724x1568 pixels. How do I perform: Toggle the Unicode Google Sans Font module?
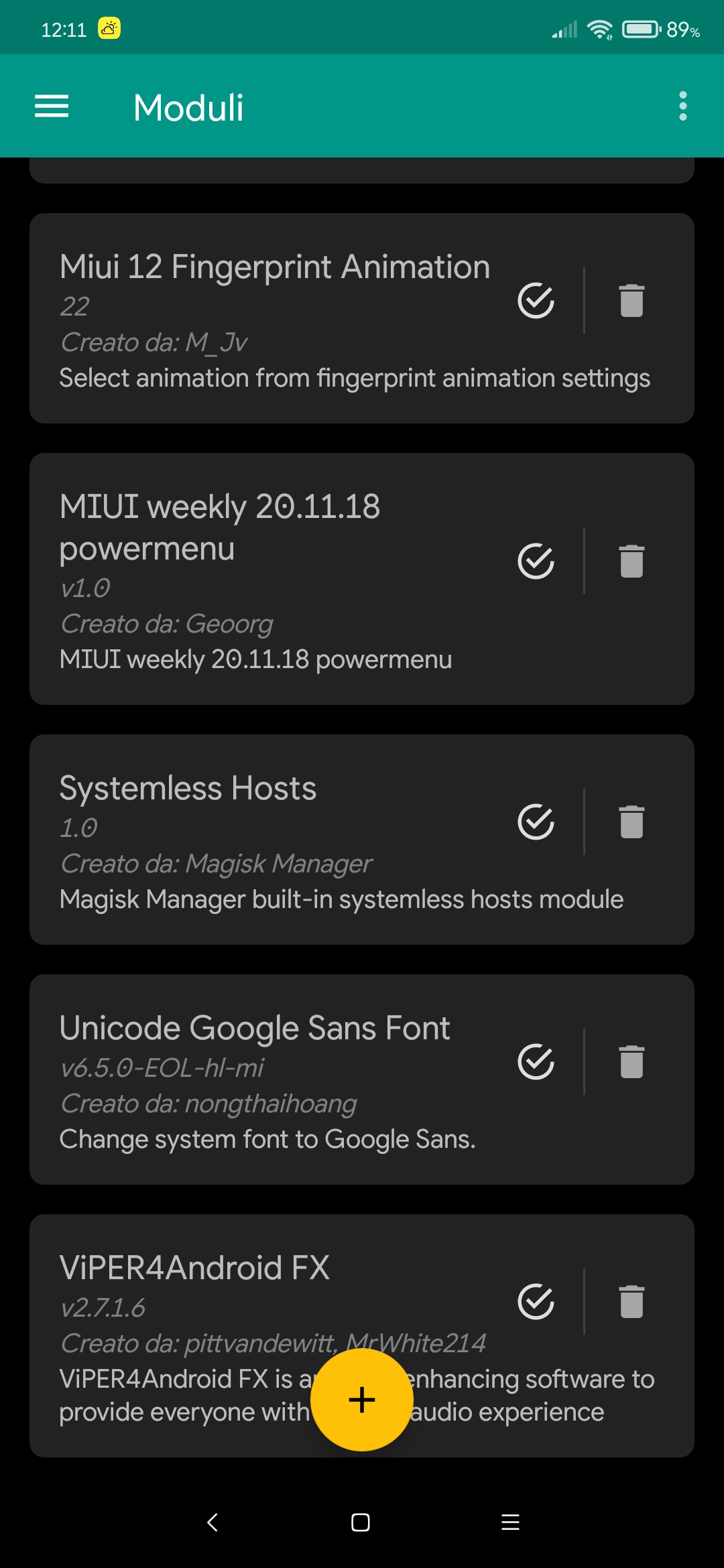pos(536,1061)
